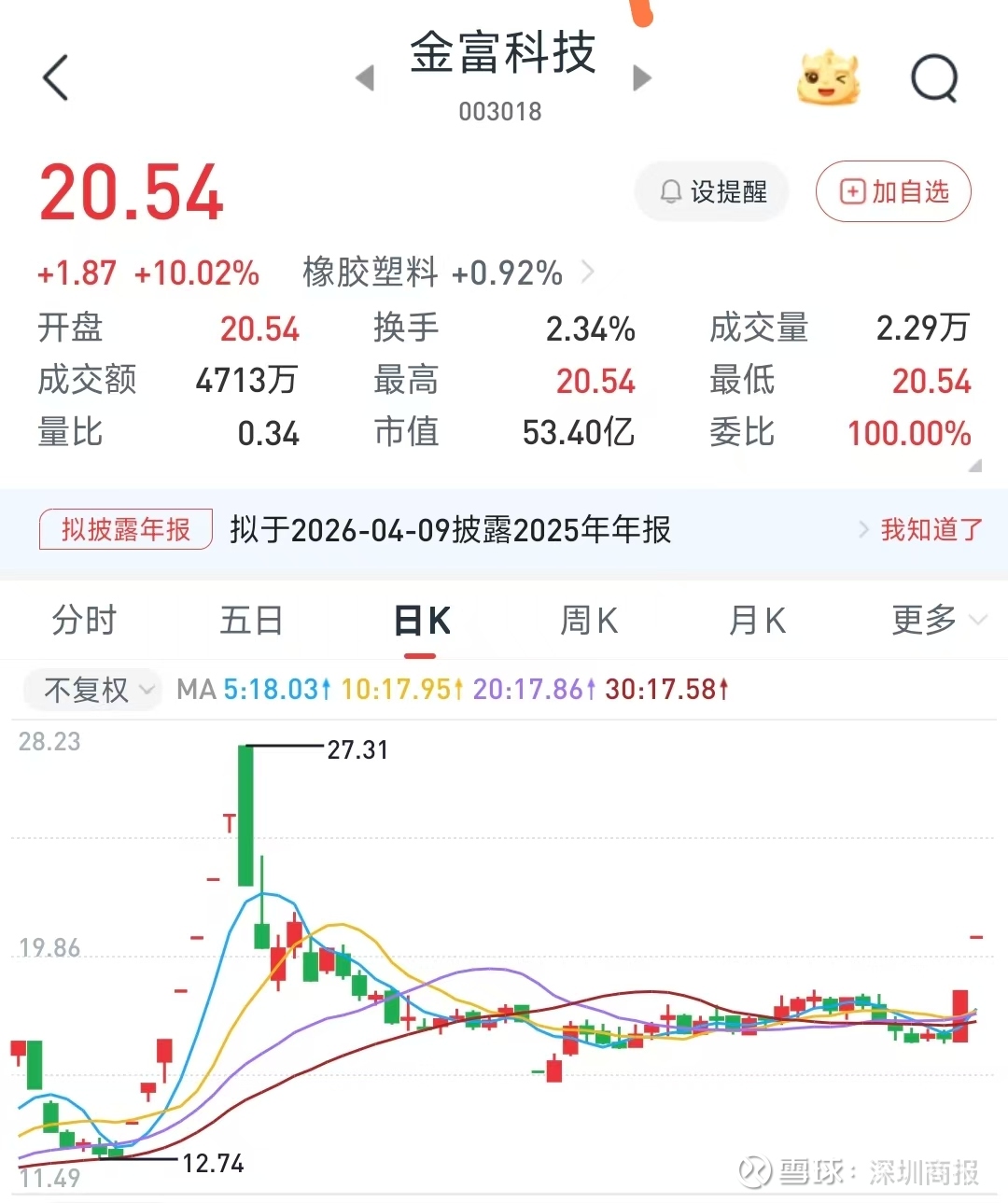
Task: Set a price alert via 设提醒
Action: click(713, 192)
